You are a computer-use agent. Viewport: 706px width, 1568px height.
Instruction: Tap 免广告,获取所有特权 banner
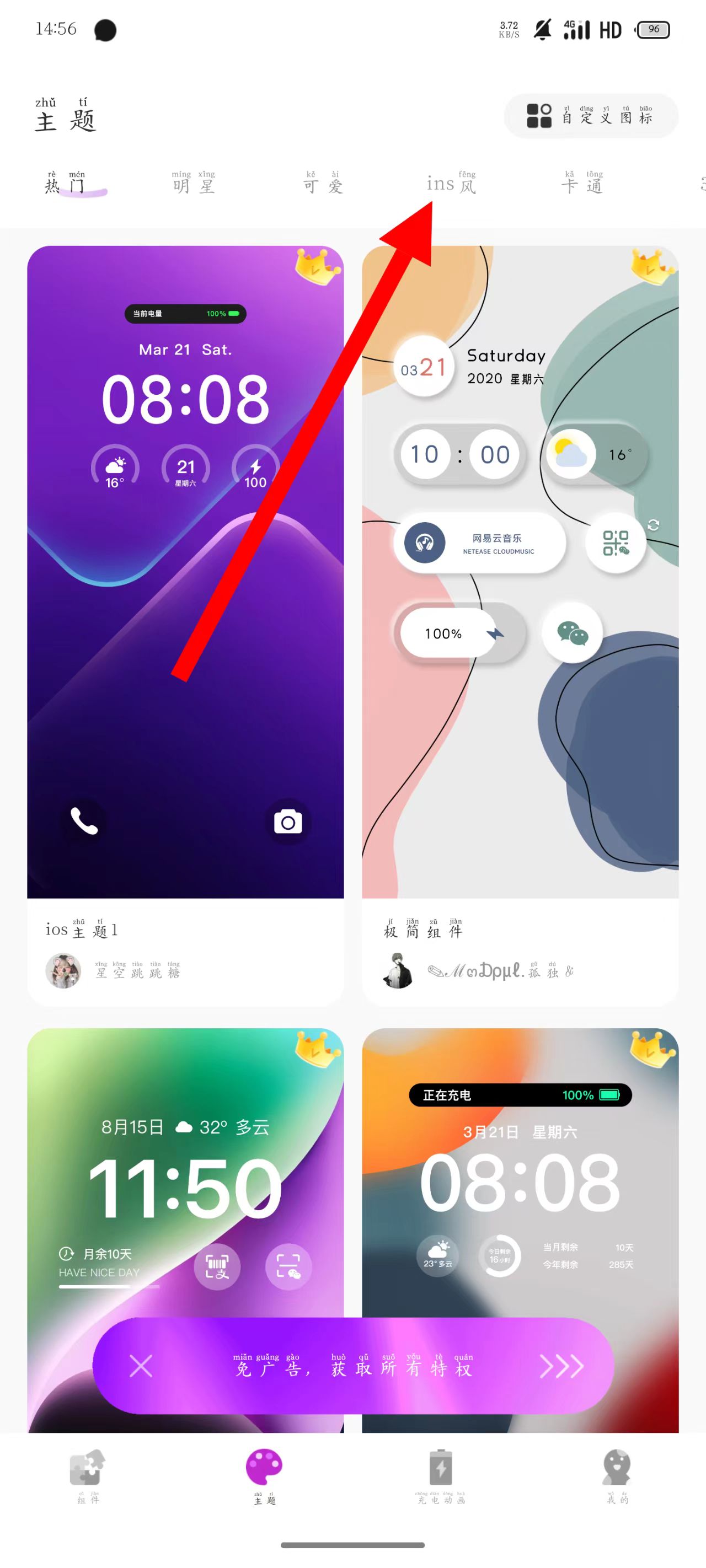tap(354, 1367)
